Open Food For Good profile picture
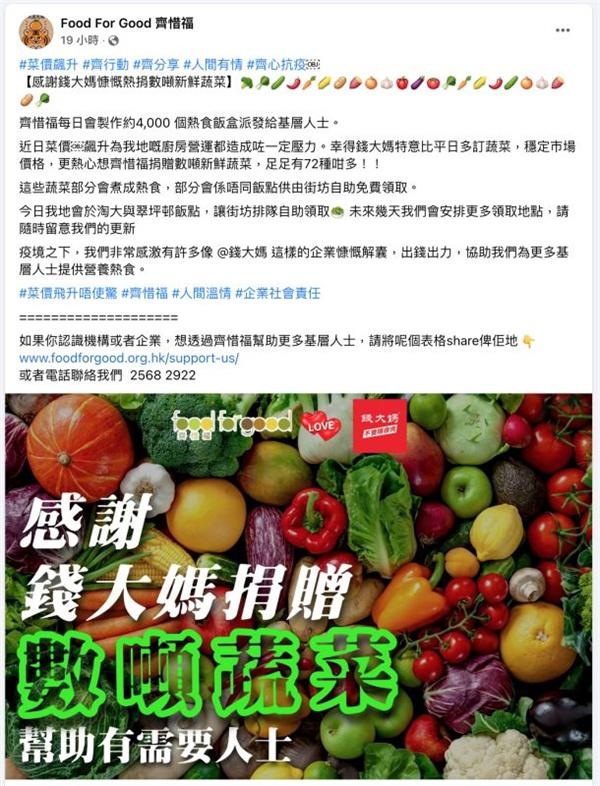The height and width of the screenshot is (786, 600). pos(36,31)
